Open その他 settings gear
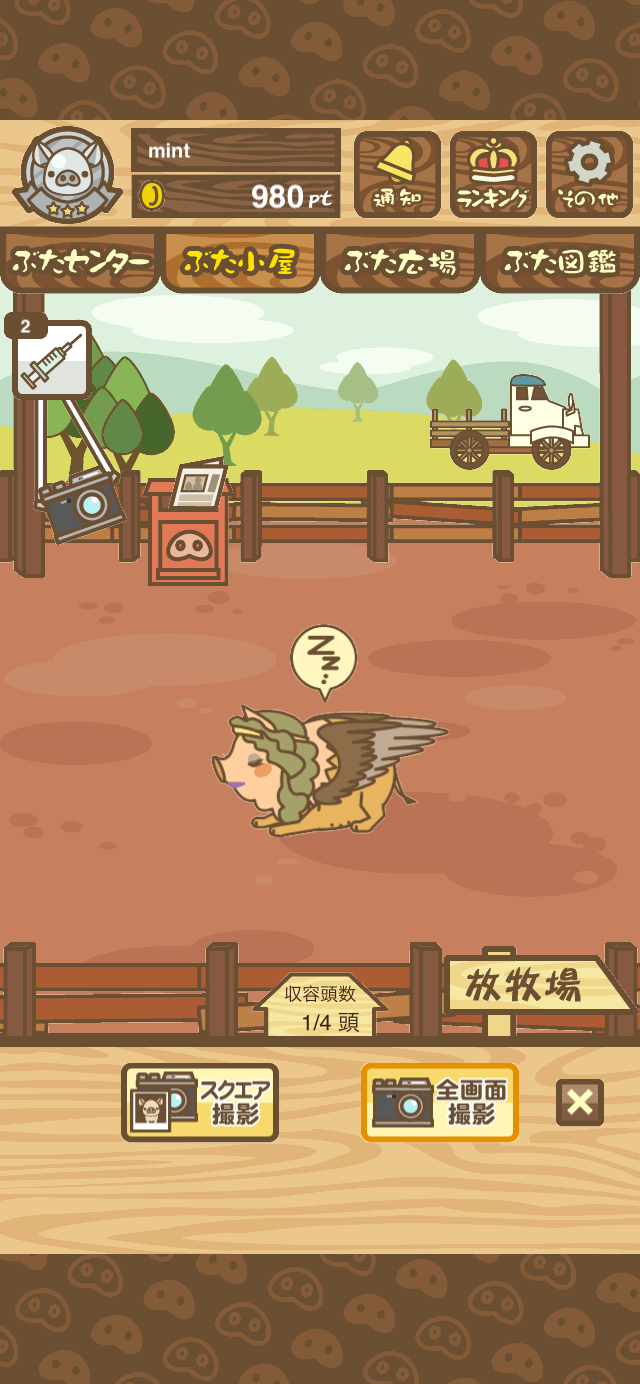 click(589, 175)
